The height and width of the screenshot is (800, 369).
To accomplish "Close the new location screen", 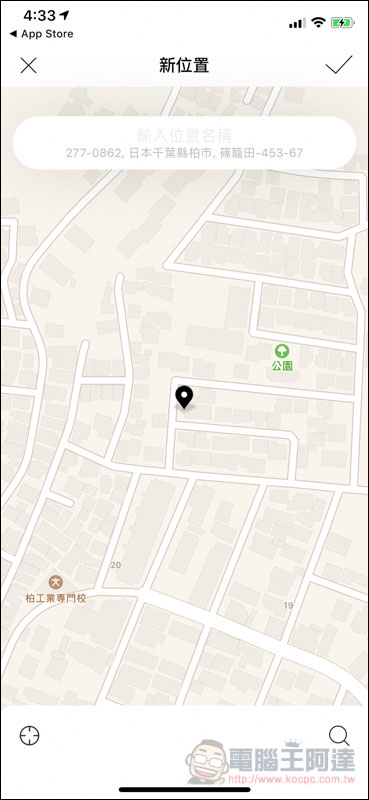I will (29, 65).
